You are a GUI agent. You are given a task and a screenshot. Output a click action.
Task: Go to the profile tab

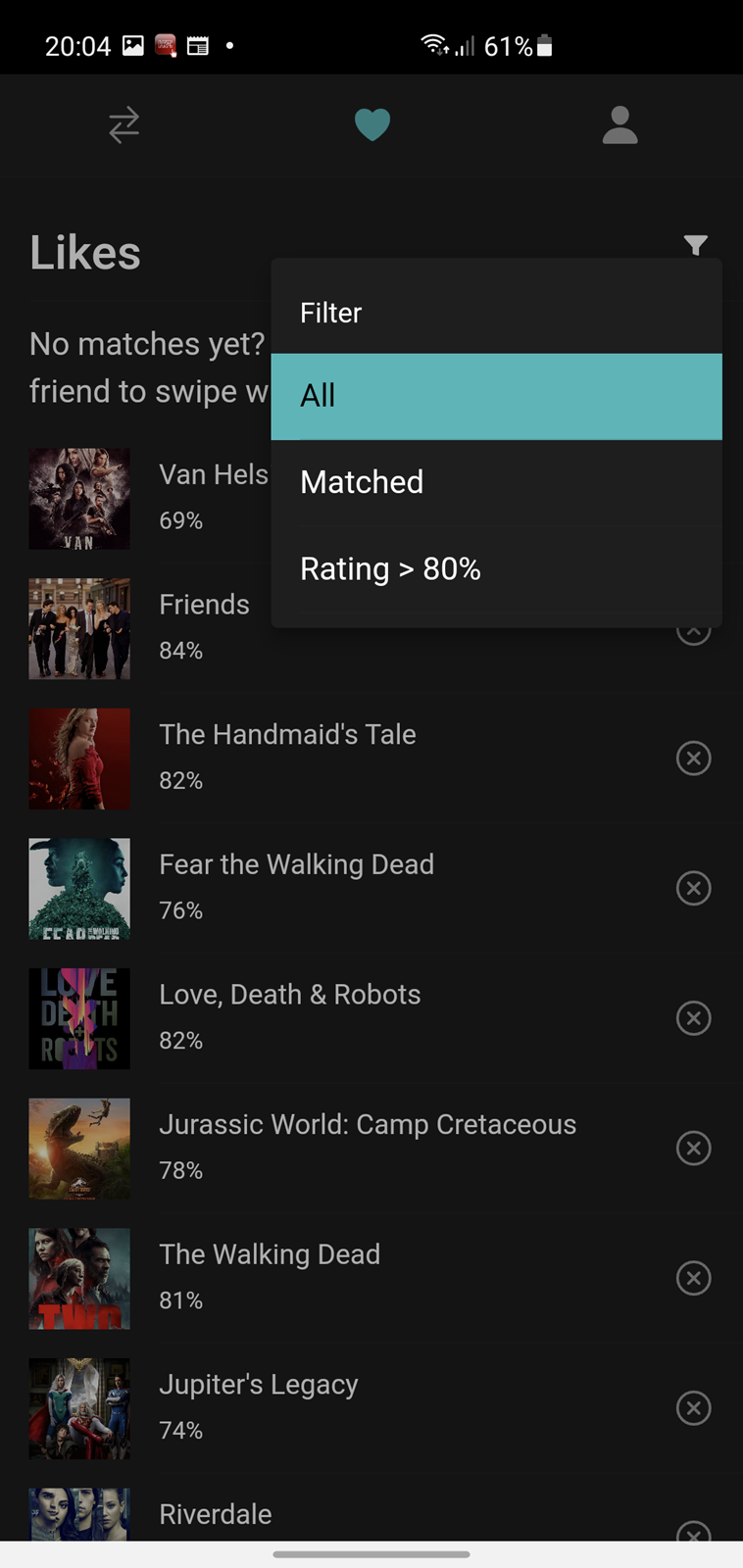coord(619,125)
